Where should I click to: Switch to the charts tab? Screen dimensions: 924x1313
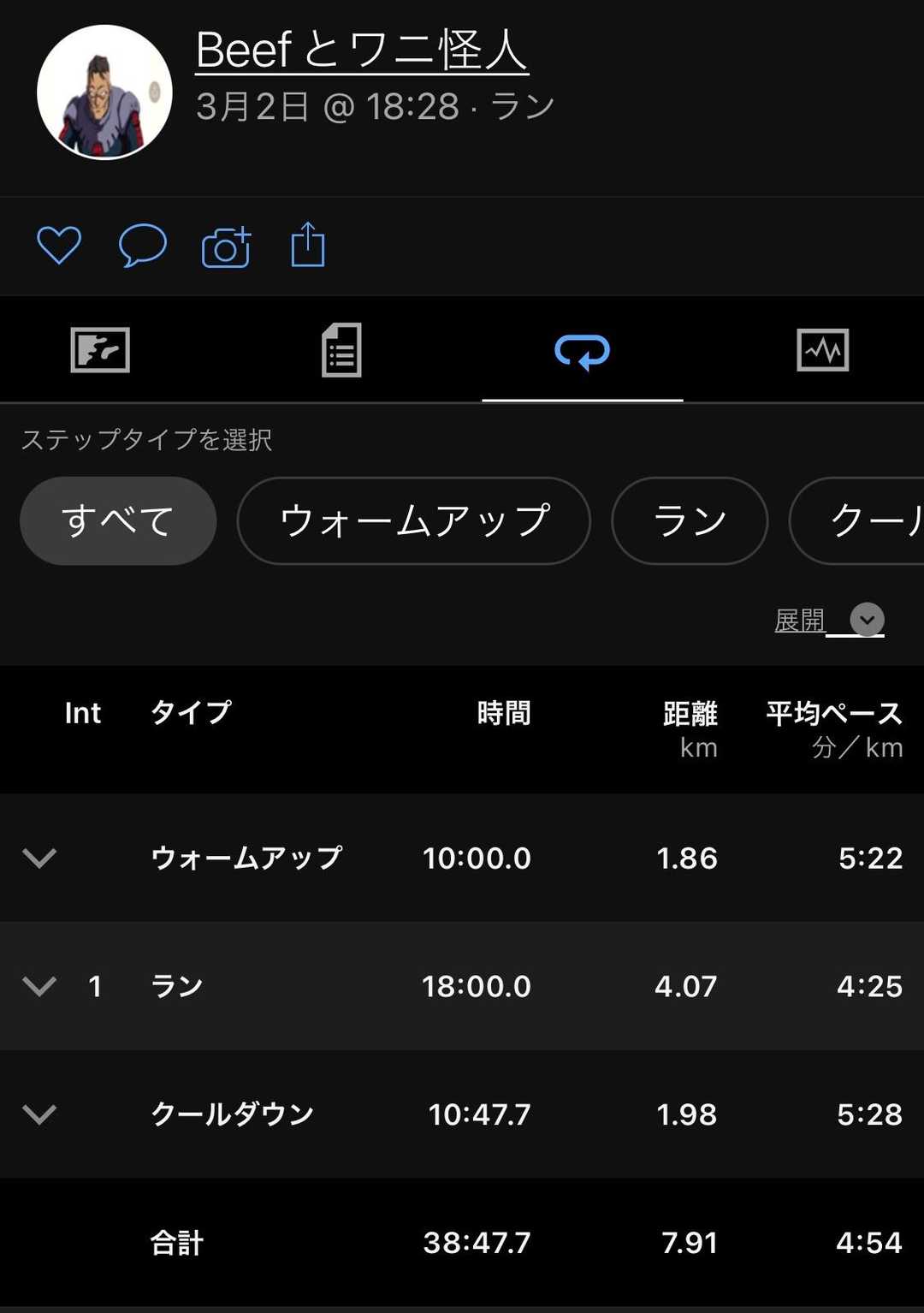[822, 350]
